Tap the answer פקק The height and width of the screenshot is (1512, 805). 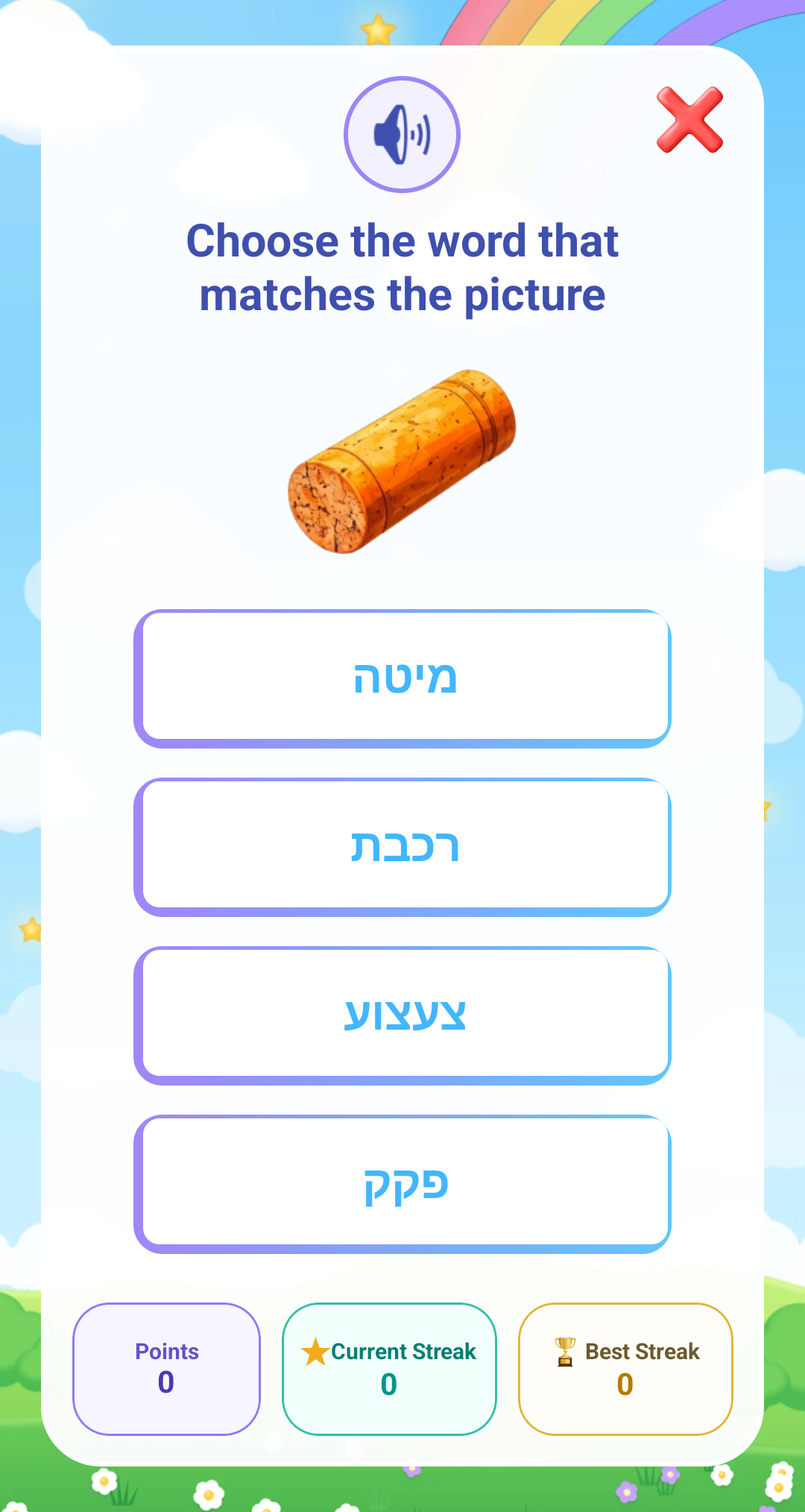coord(402,1184)
